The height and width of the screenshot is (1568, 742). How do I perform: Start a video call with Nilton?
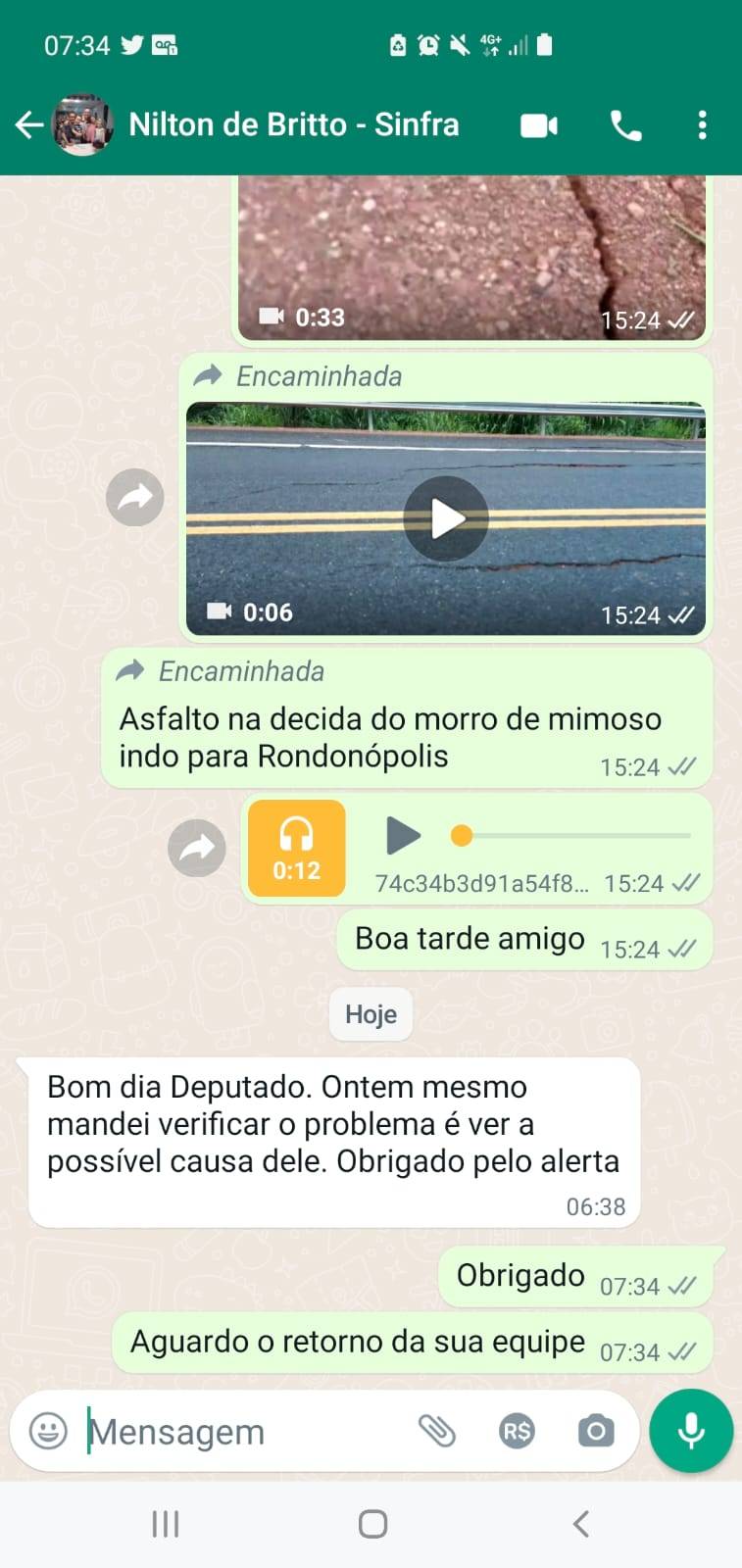click(x=538, y=125)
